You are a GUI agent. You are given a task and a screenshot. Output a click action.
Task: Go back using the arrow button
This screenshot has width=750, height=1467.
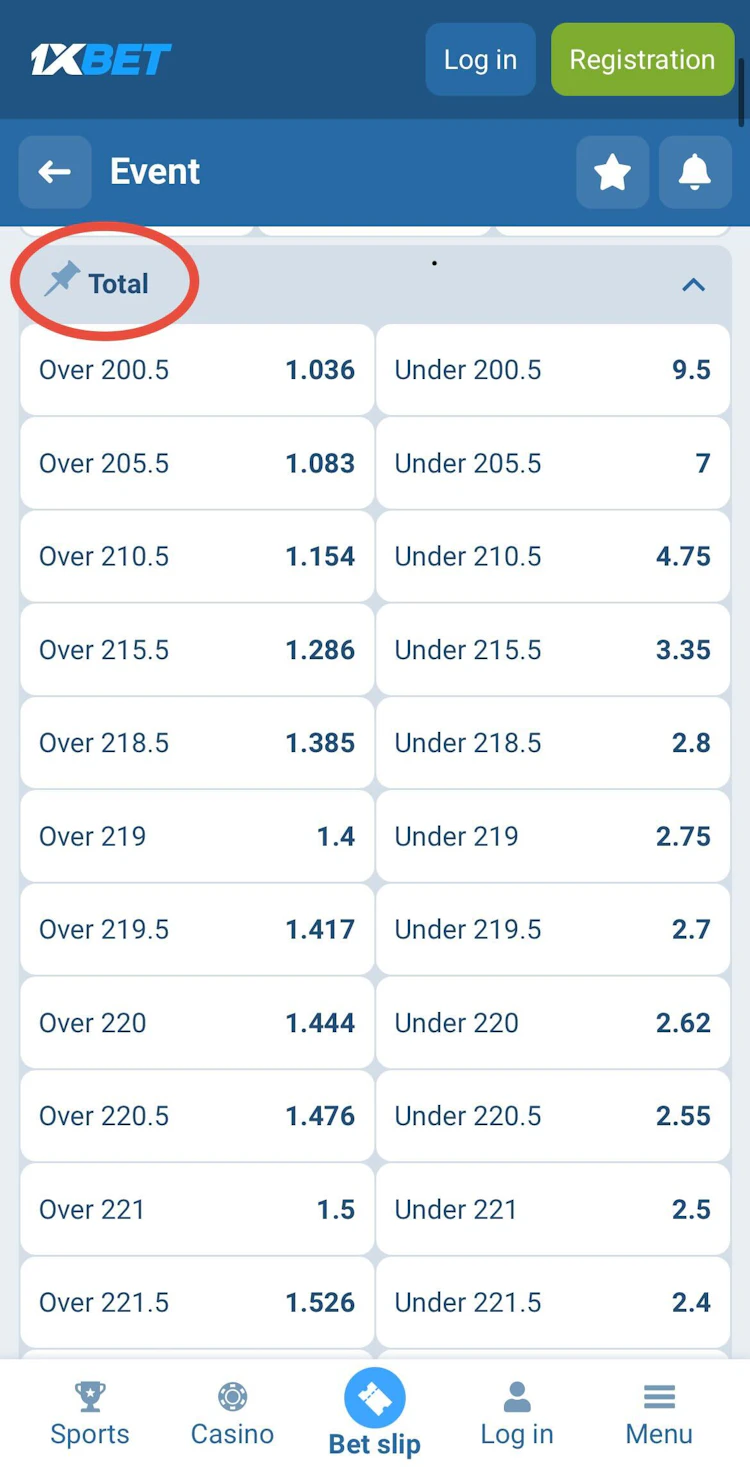[x=54, y=172]
